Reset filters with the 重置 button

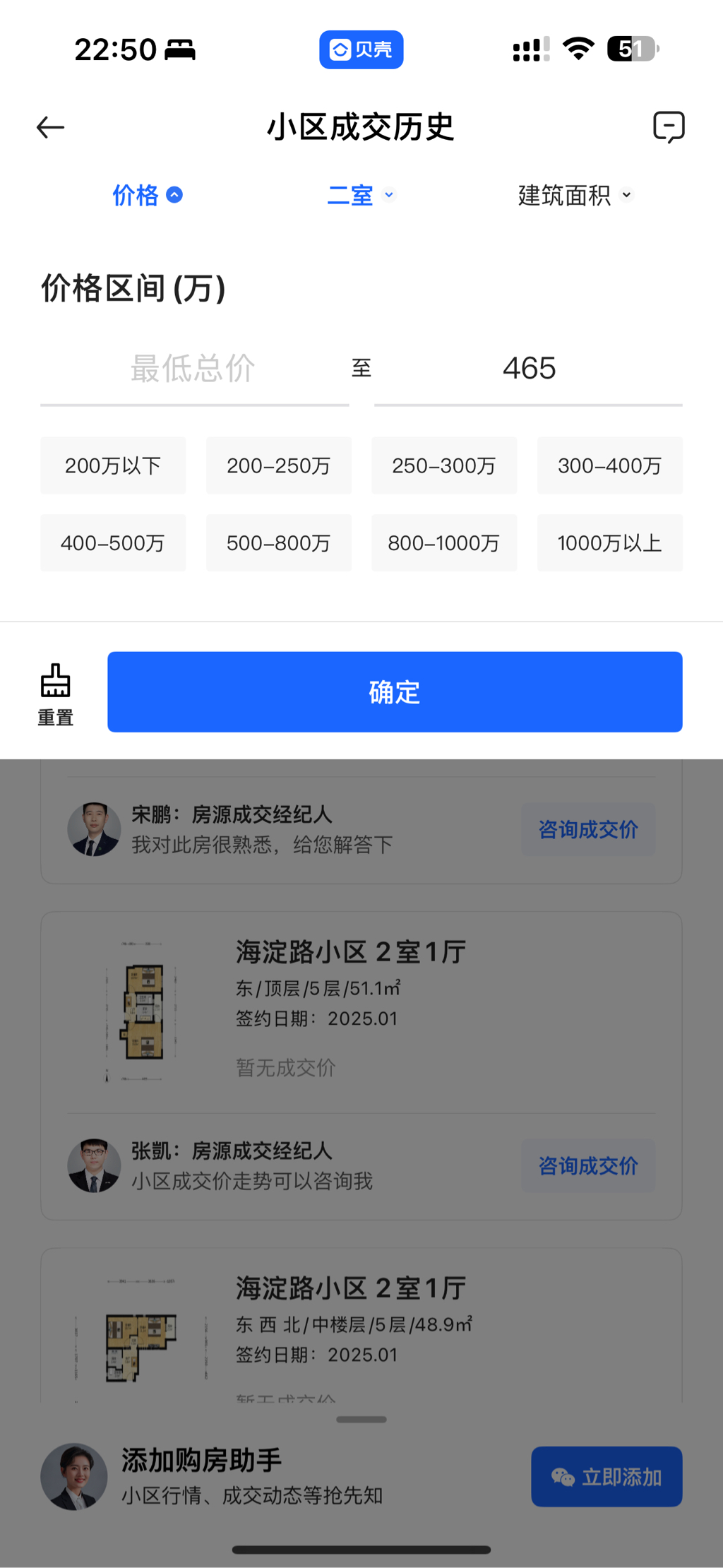[55, 694]
